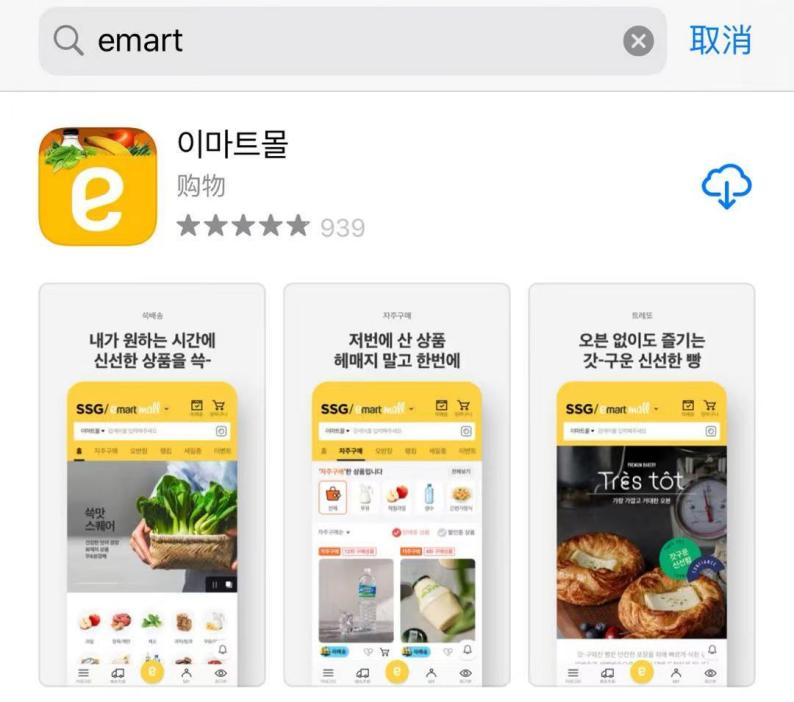Tap the search field containing emart
Screen dimensions: 794x702
pos(340,41)
